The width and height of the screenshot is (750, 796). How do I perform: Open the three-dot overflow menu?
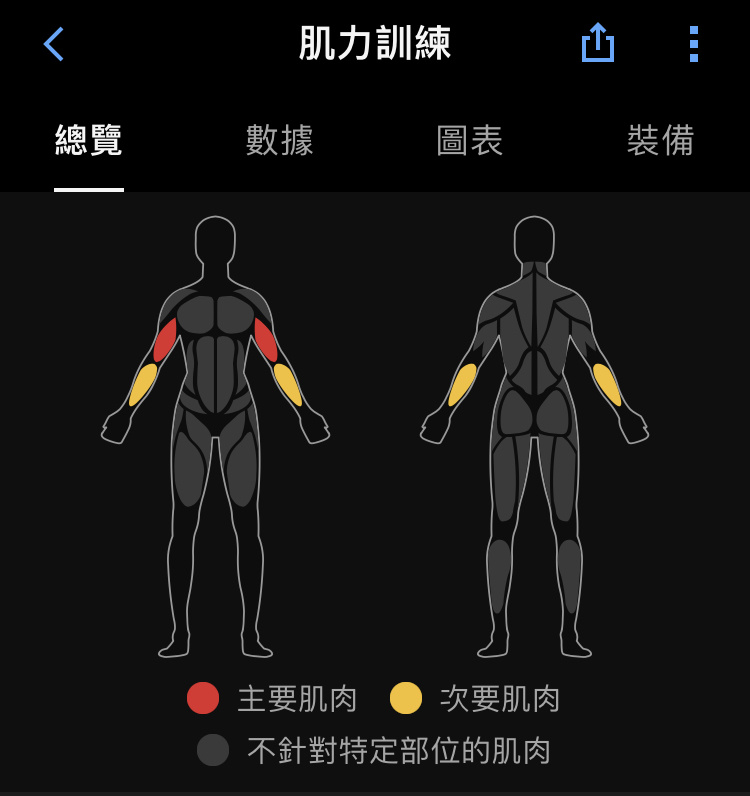(693, 44)
